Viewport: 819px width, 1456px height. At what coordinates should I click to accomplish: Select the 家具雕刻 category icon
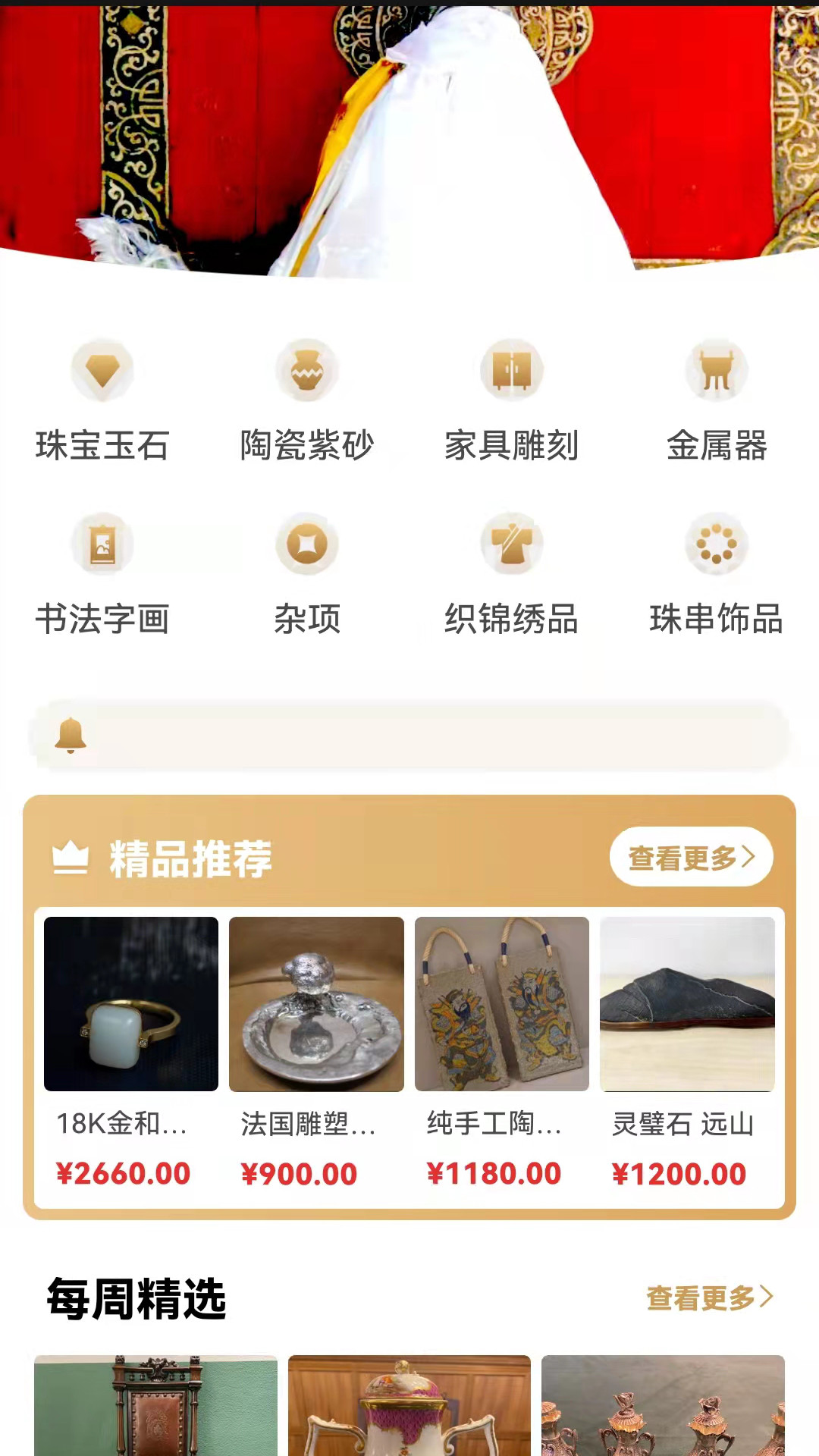[x=512, y=370]
